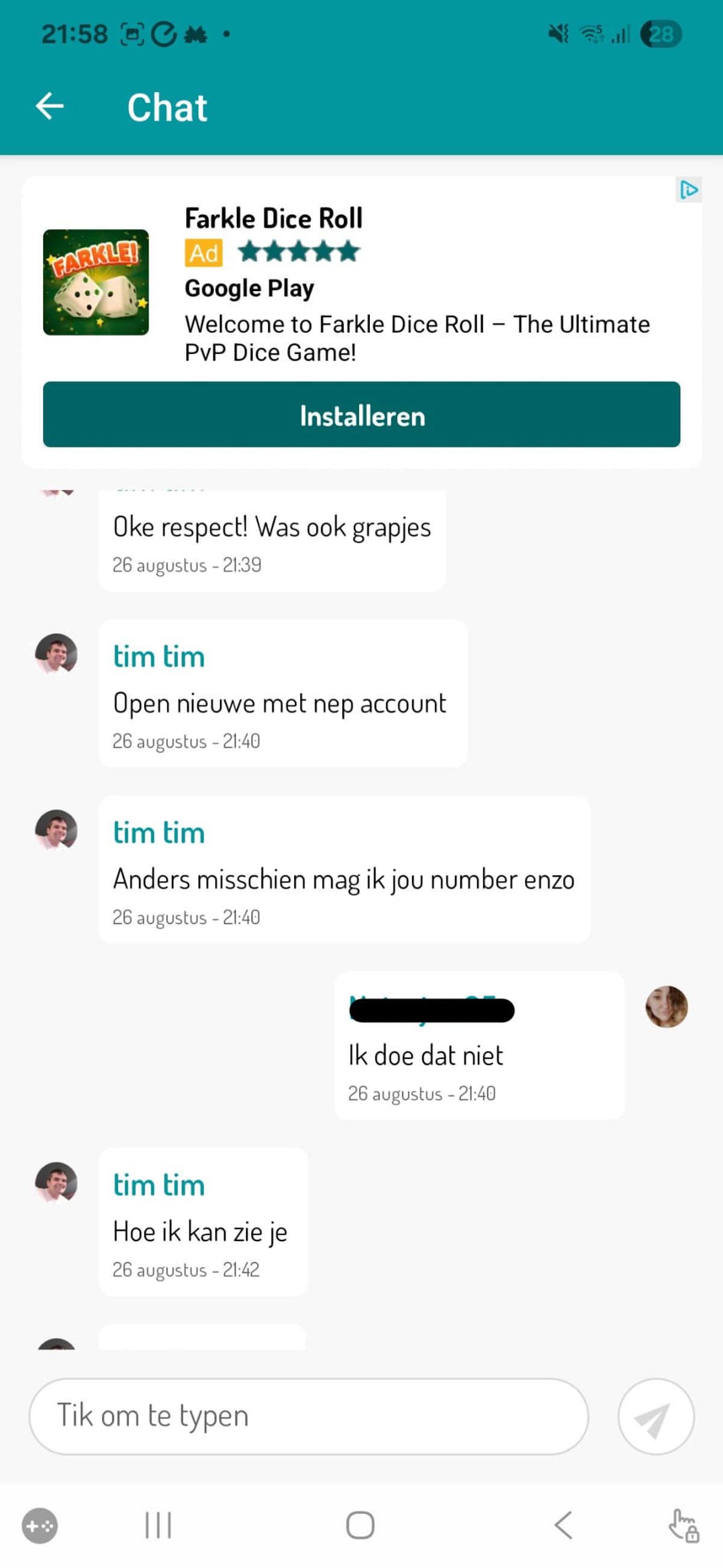Go to the home screen
Viewport: 723px width, 1568px height.
coord(360,1525)
